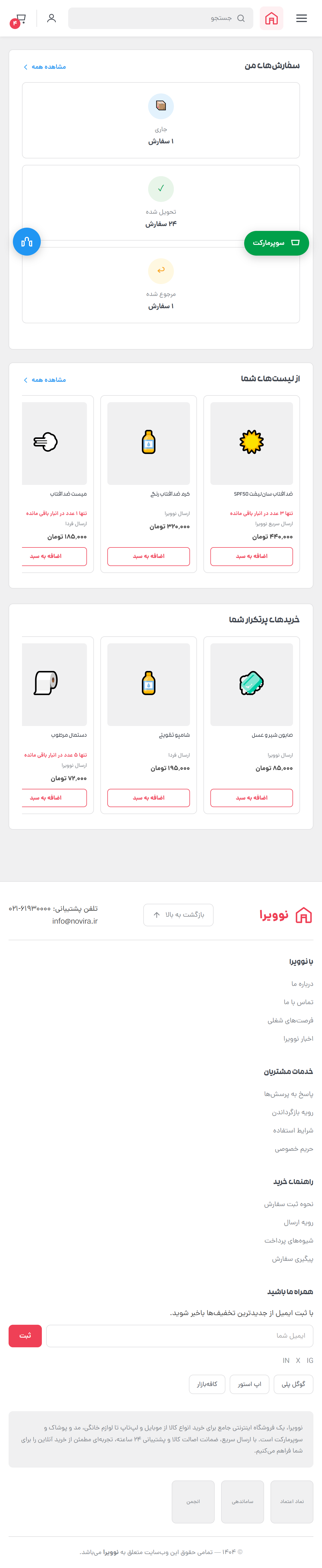Screen dimensions: 322x1568
Task: Add کرم ضدآفتاب رنگی to cart
Action: [148, 556]
